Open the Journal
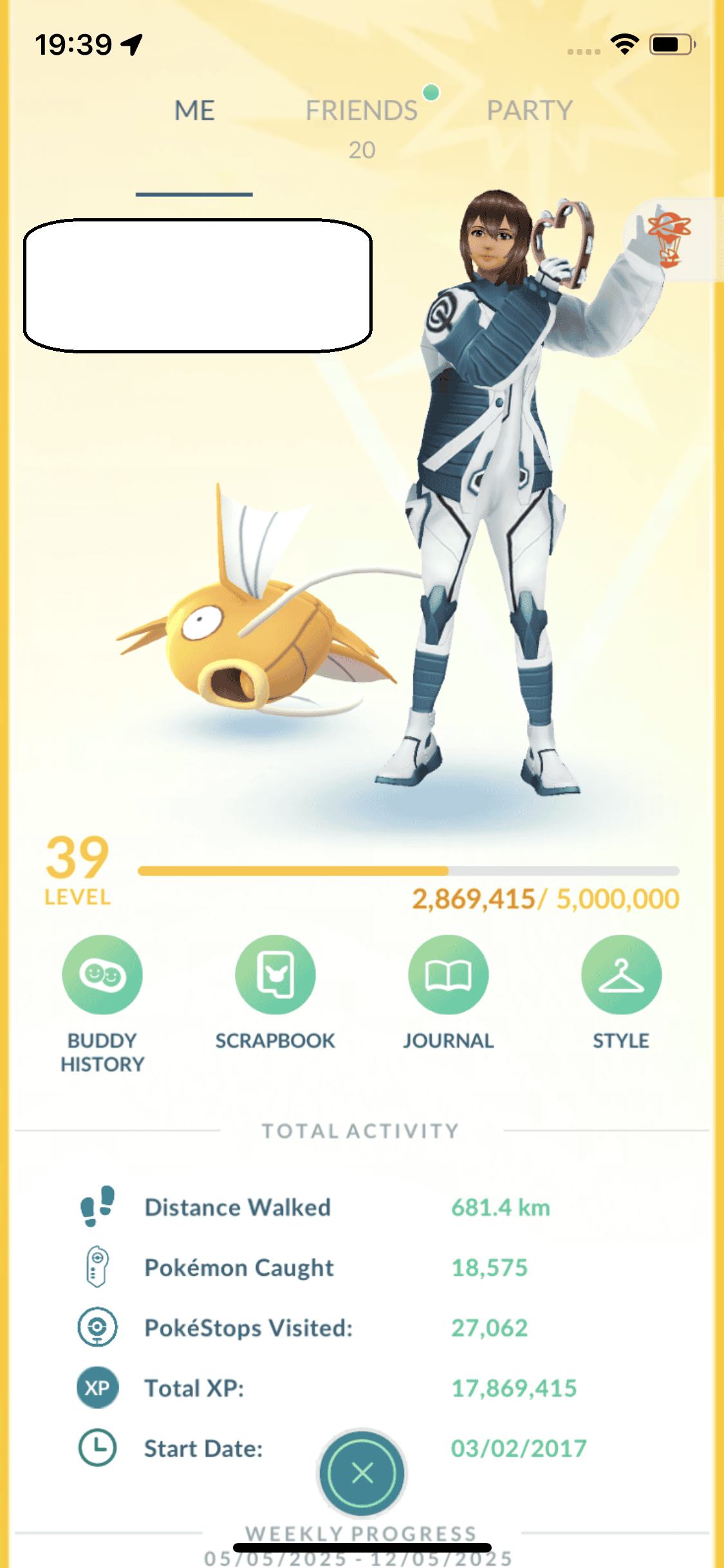Screen dimensions: 724x1568 coord(449,975)
